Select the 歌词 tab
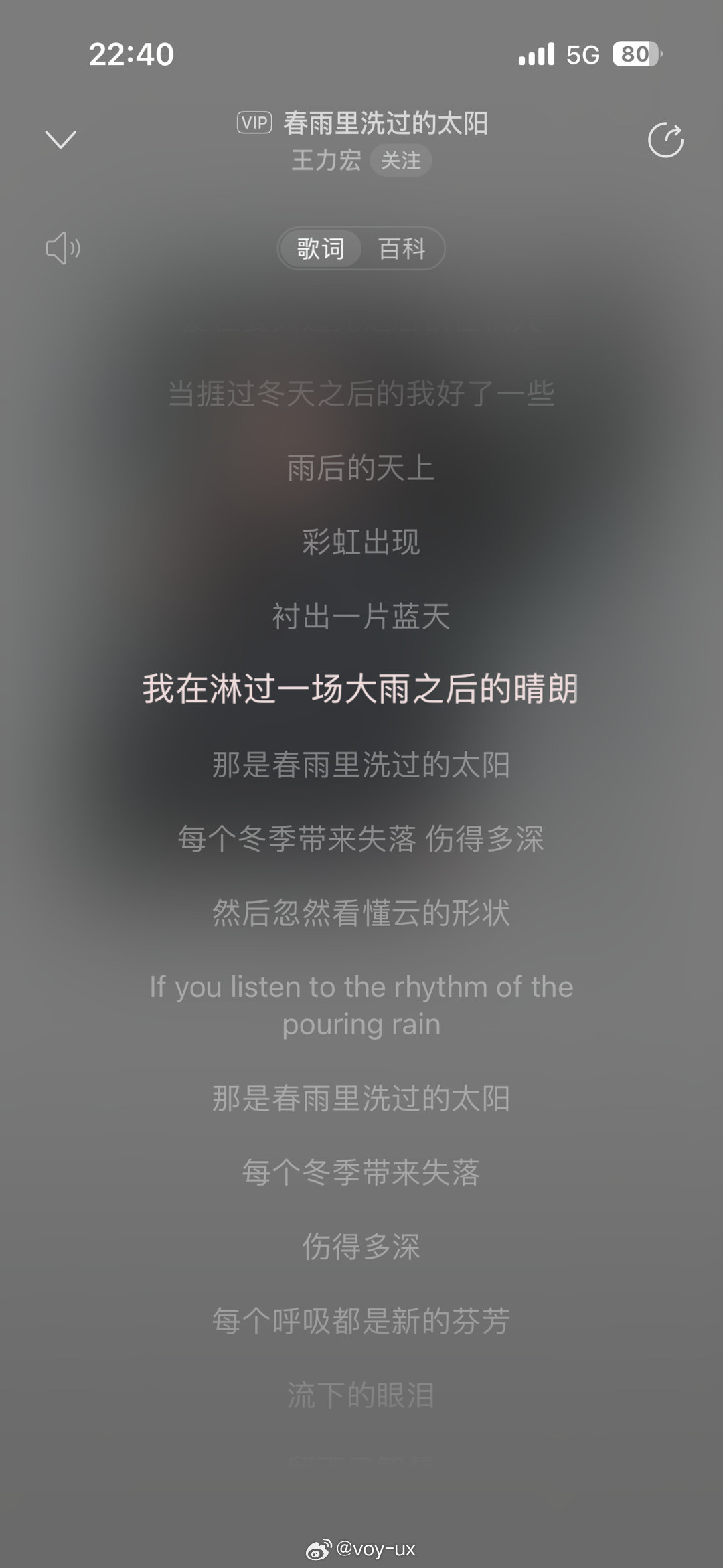 (x=321, y=249)
